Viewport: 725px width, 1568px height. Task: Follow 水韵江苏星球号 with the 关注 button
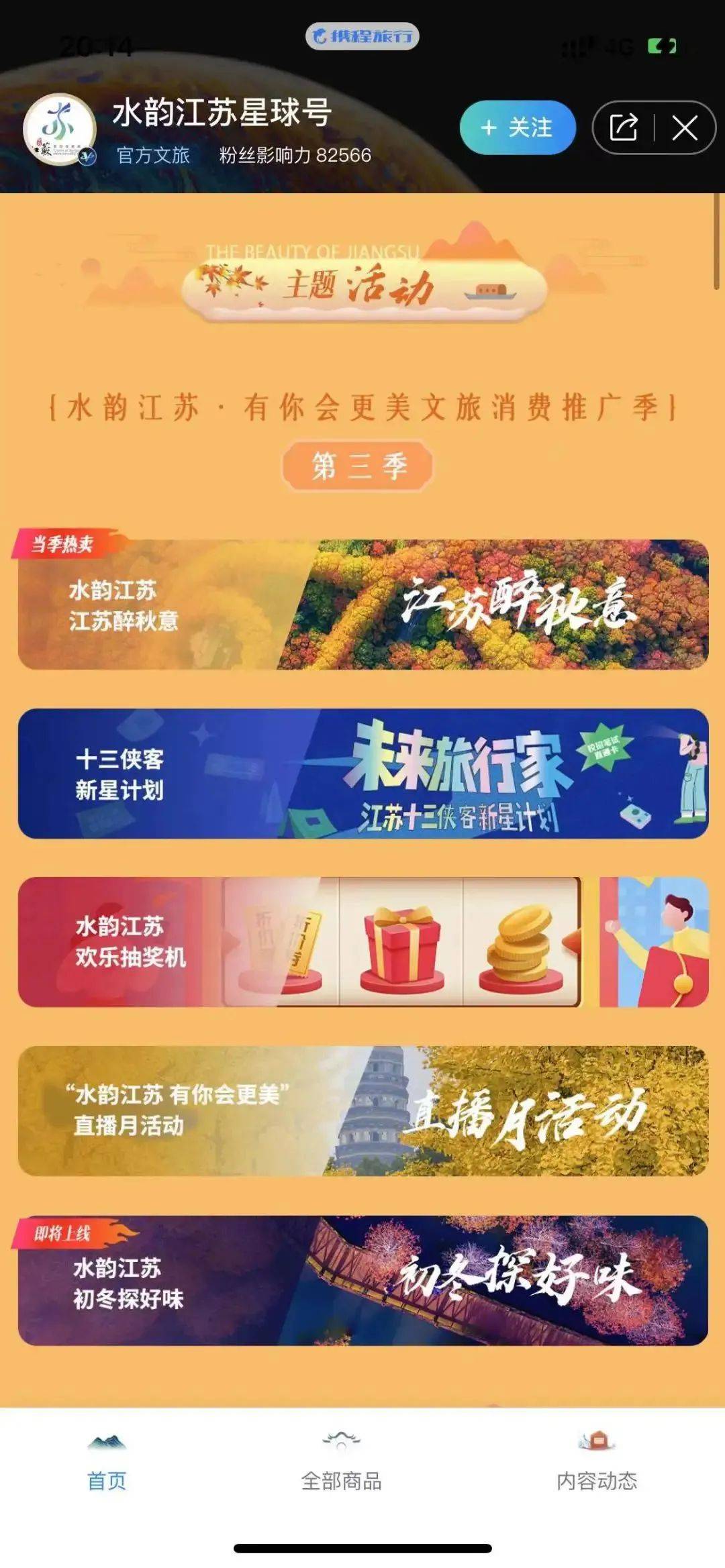click(x=518, y=127)
